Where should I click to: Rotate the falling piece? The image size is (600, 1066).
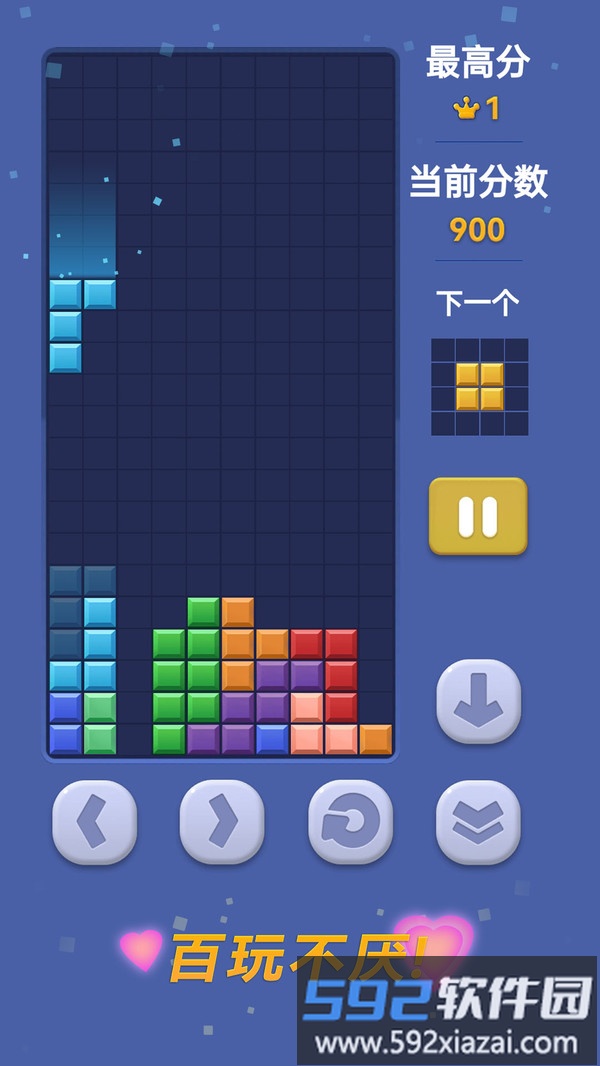click(350, 822)
